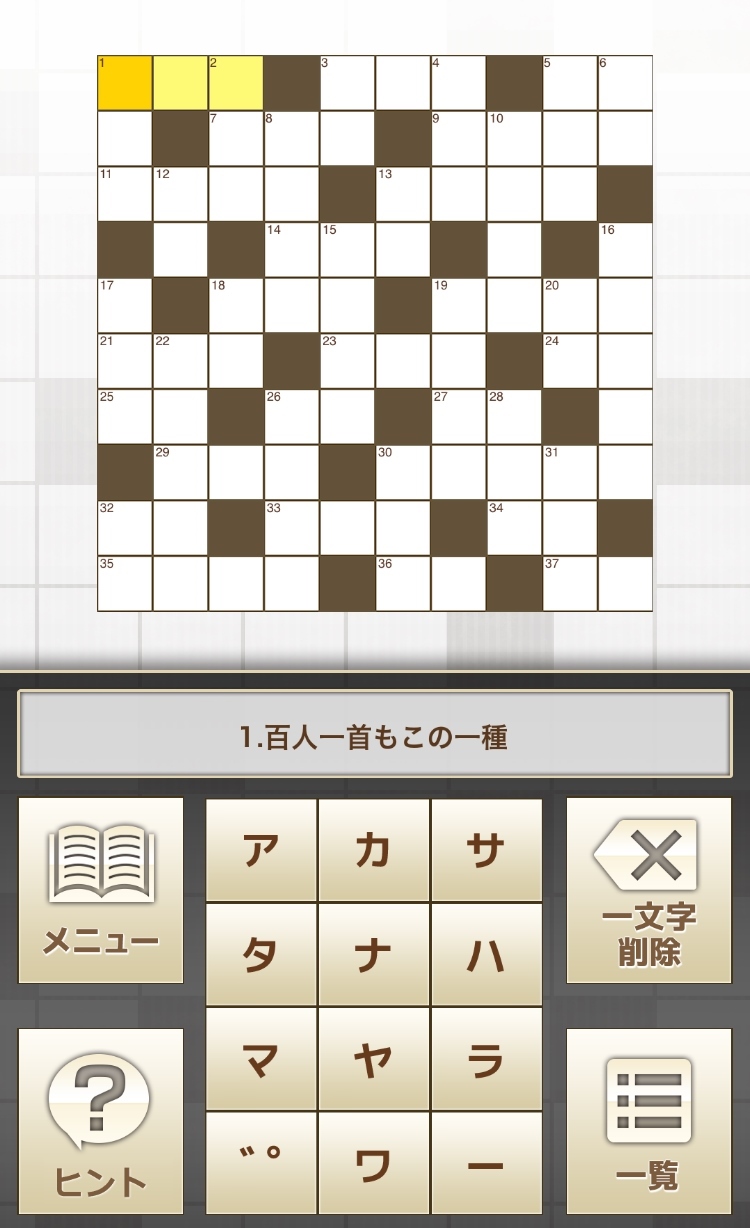The height and width of the screenshot is (1228, 750).
Task: Tap the ラ kana key
Action: pos(486,1059)
